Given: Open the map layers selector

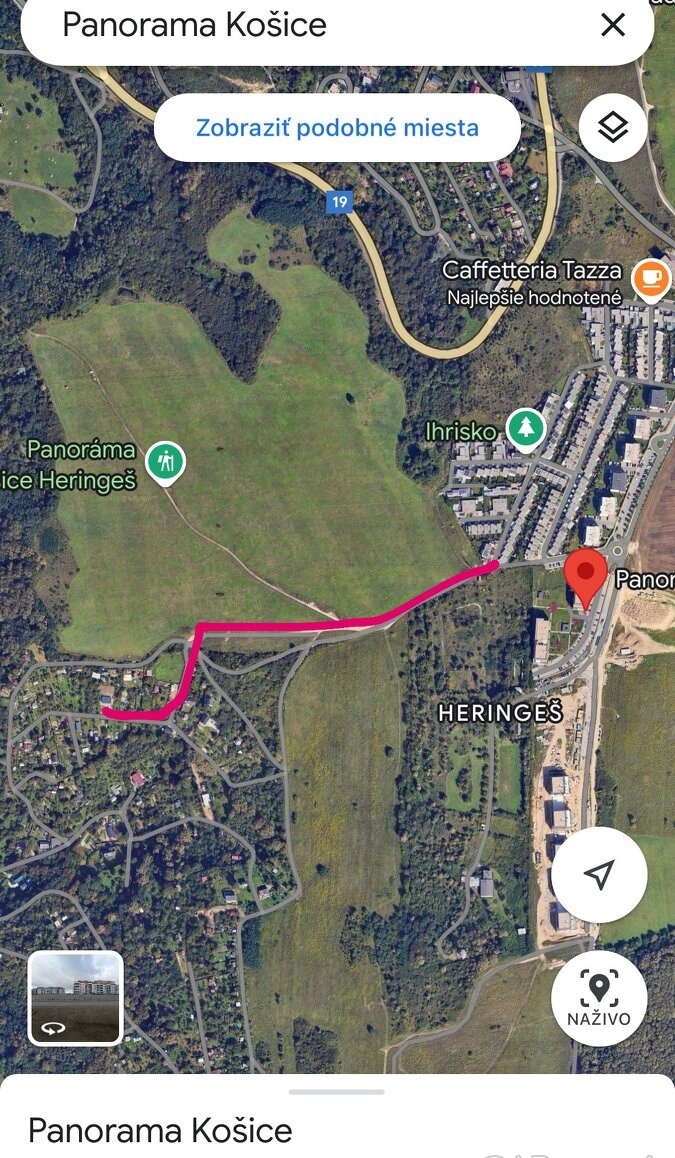Looking at the screenshot, I should pyautogui.click(x=612, y=128).
